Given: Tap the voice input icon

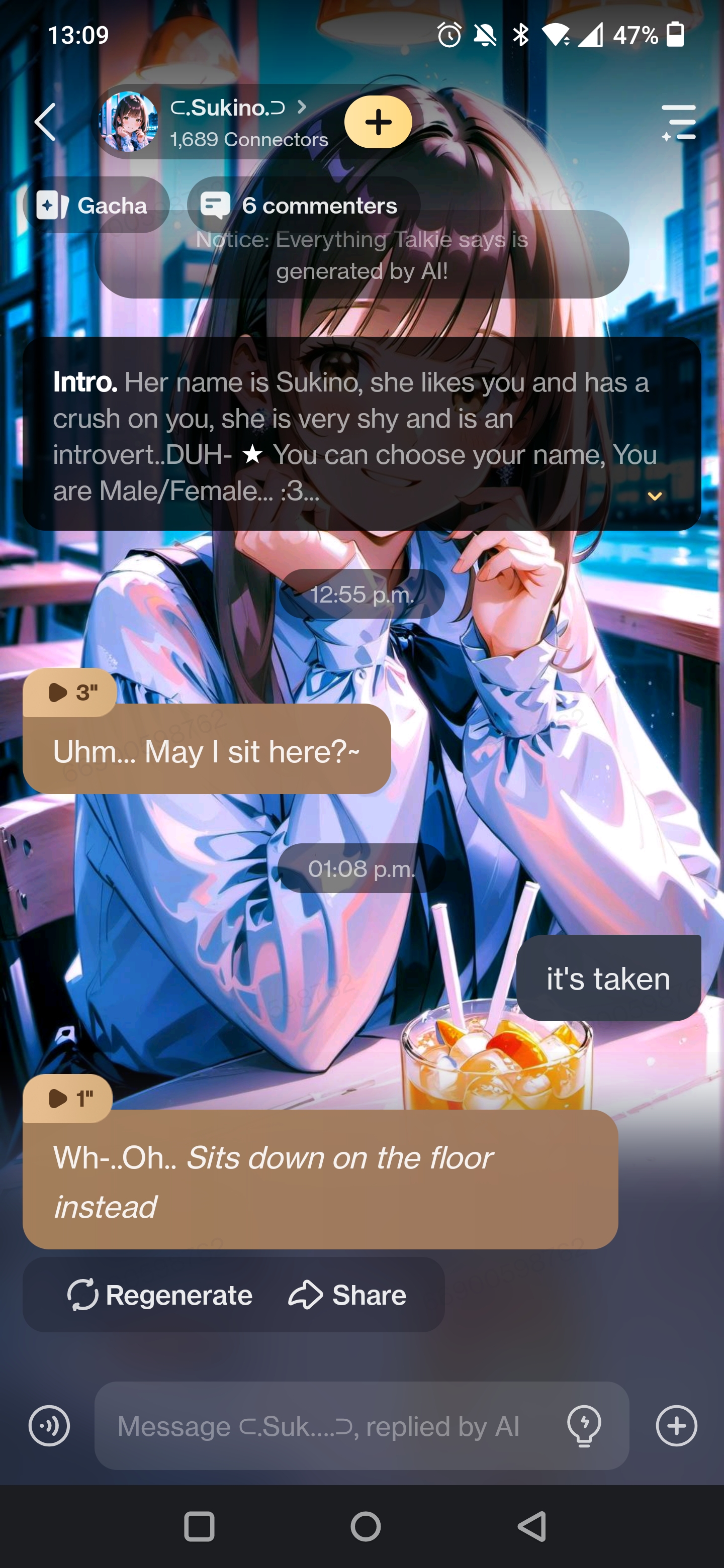Looking at the screenshot, I should tap(49, 1426).
